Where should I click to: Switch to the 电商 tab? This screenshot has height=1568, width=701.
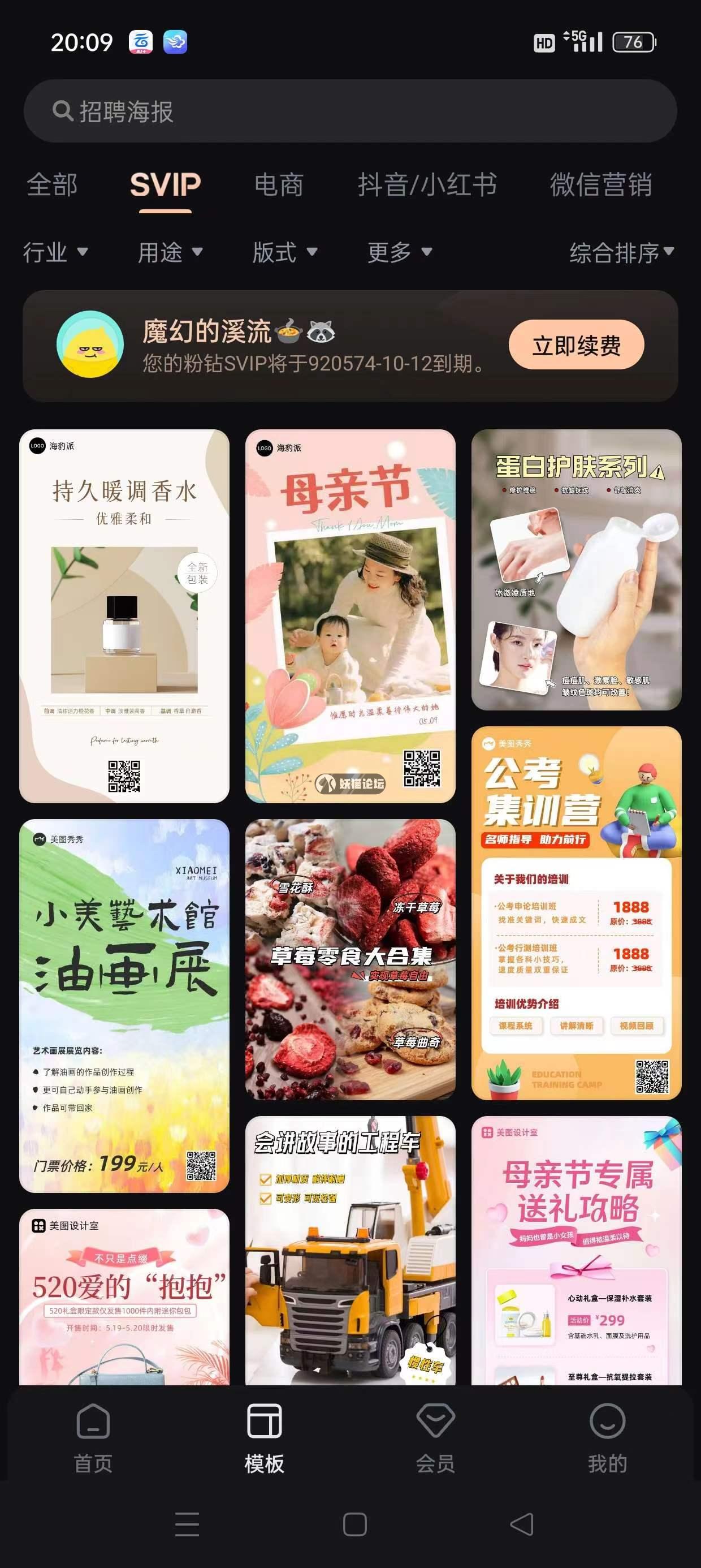(x=279, y=184)
